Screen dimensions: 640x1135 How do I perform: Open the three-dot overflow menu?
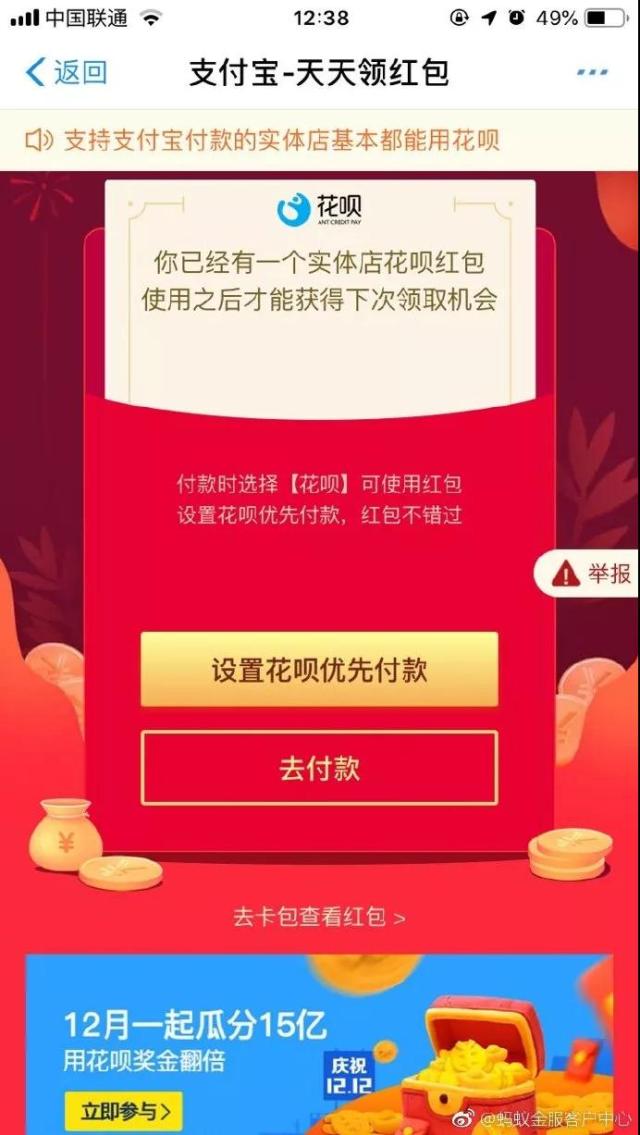[591, 72]
